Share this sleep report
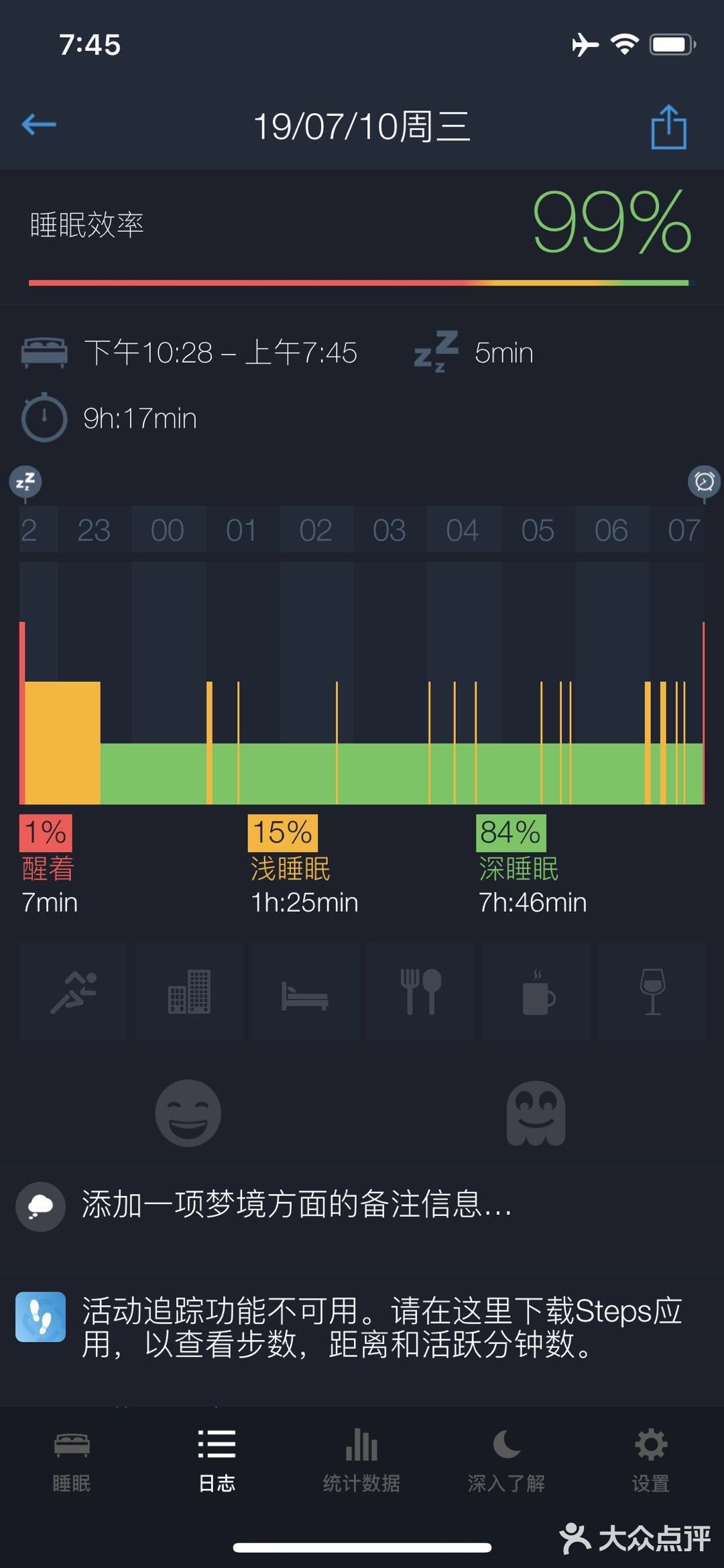The height and width of the screenshot is (1568, 724). (668, 126)
